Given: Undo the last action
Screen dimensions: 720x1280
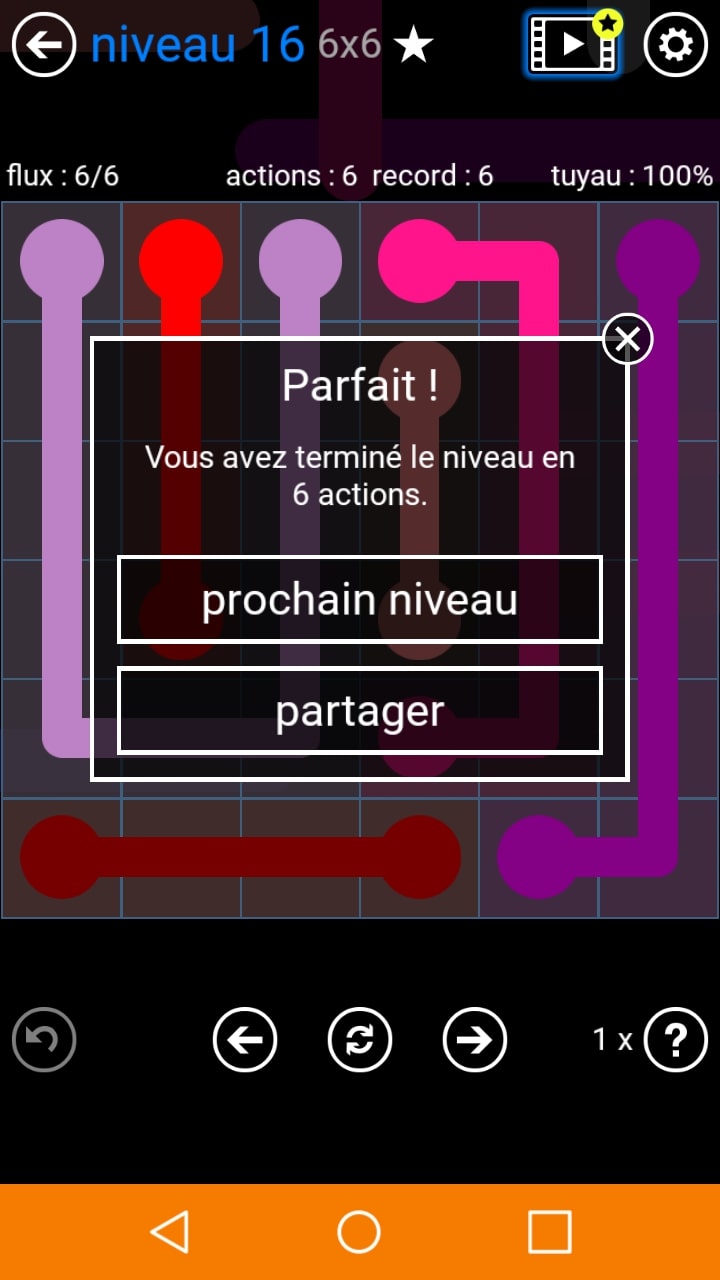Looking at the screenshot, I should pos(44,1040).
